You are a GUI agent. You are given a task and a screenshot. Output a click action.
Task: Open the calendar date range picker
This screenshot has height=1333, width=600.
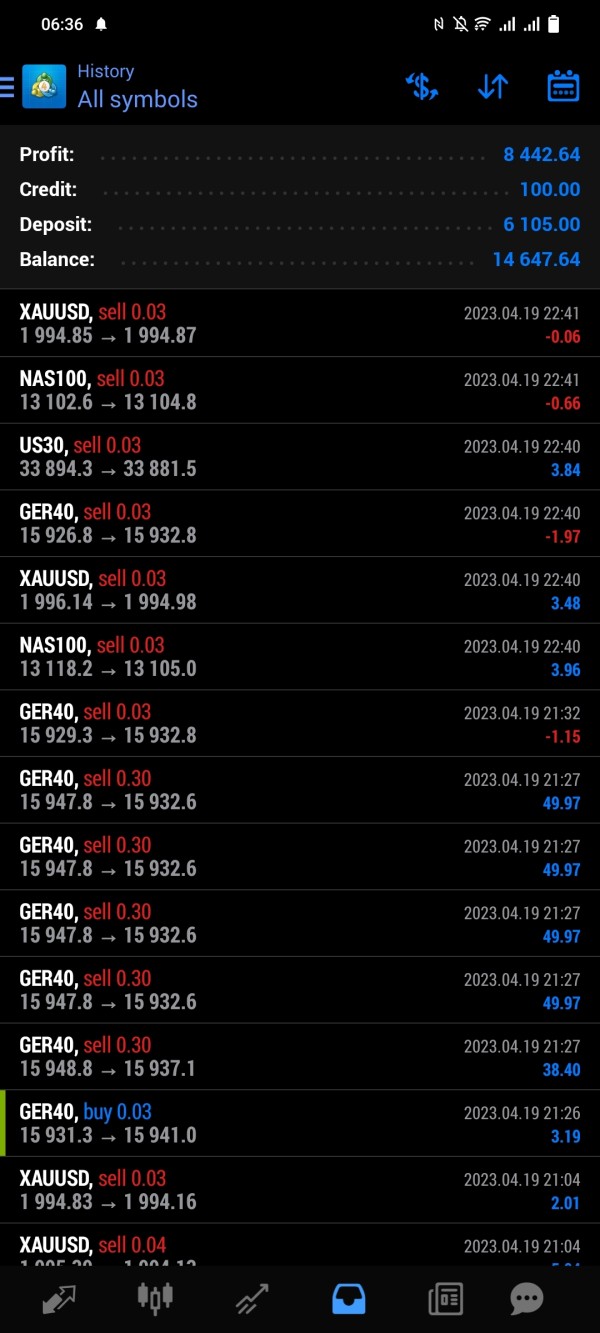click(563, 87)
